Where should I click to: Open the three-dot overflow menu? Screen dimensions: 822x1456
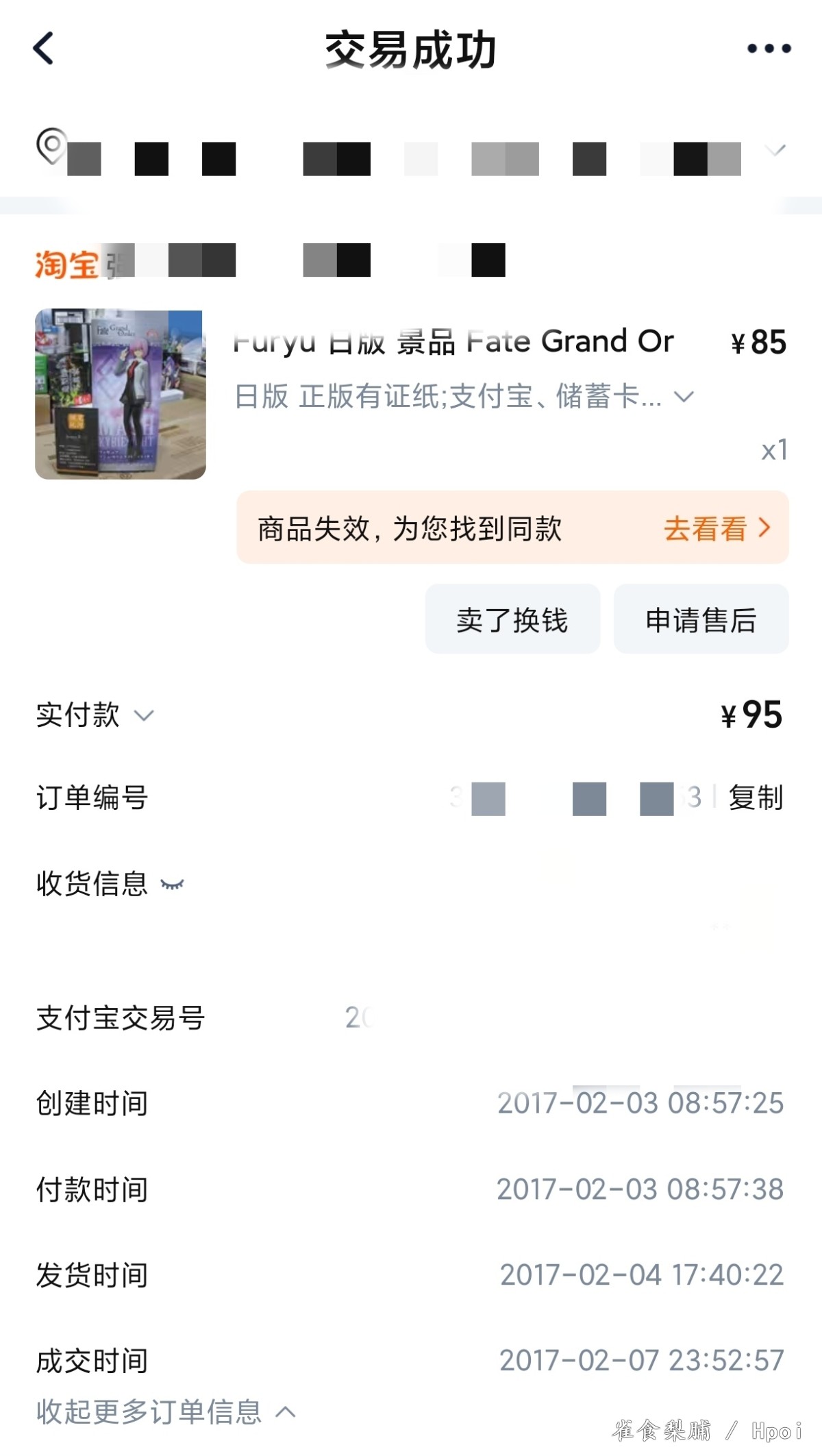pos(769,49)
